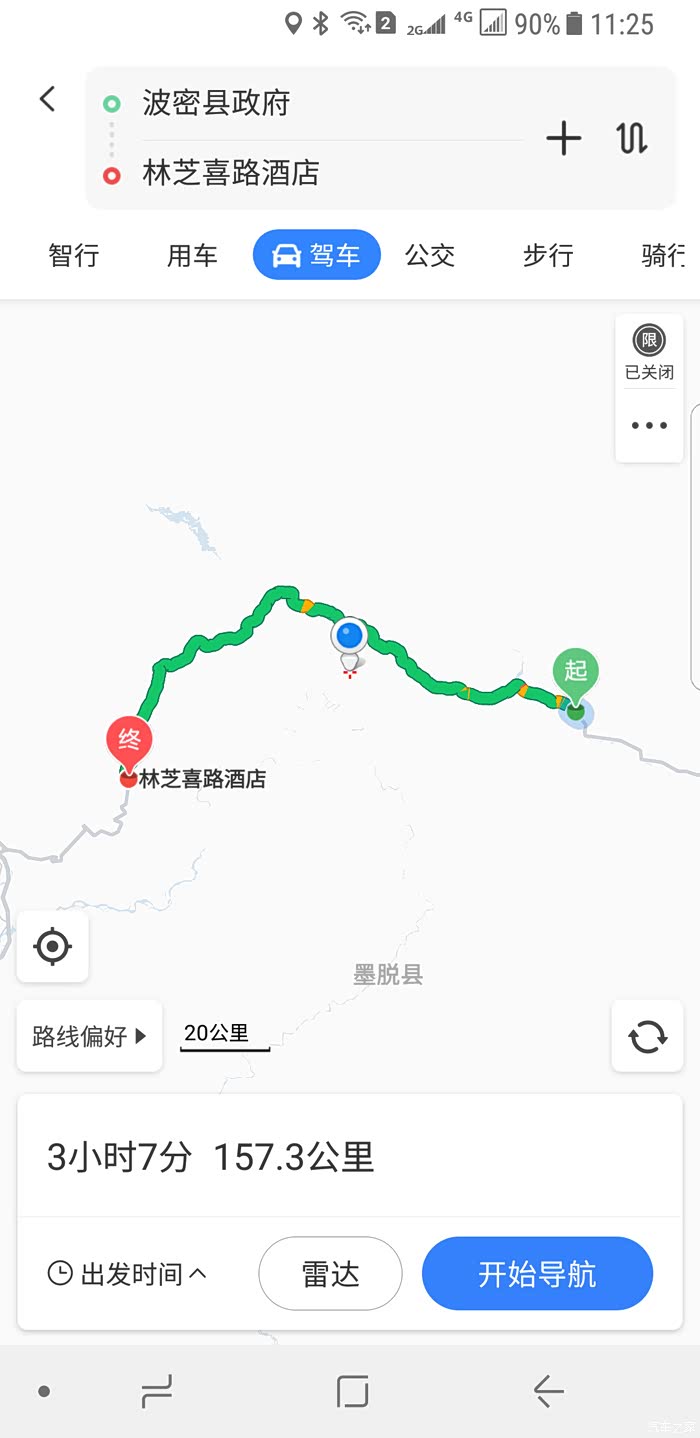700x1438 pixels.
Task: Switch to the 步行 walking tab
Action: [x=548, y=255]
